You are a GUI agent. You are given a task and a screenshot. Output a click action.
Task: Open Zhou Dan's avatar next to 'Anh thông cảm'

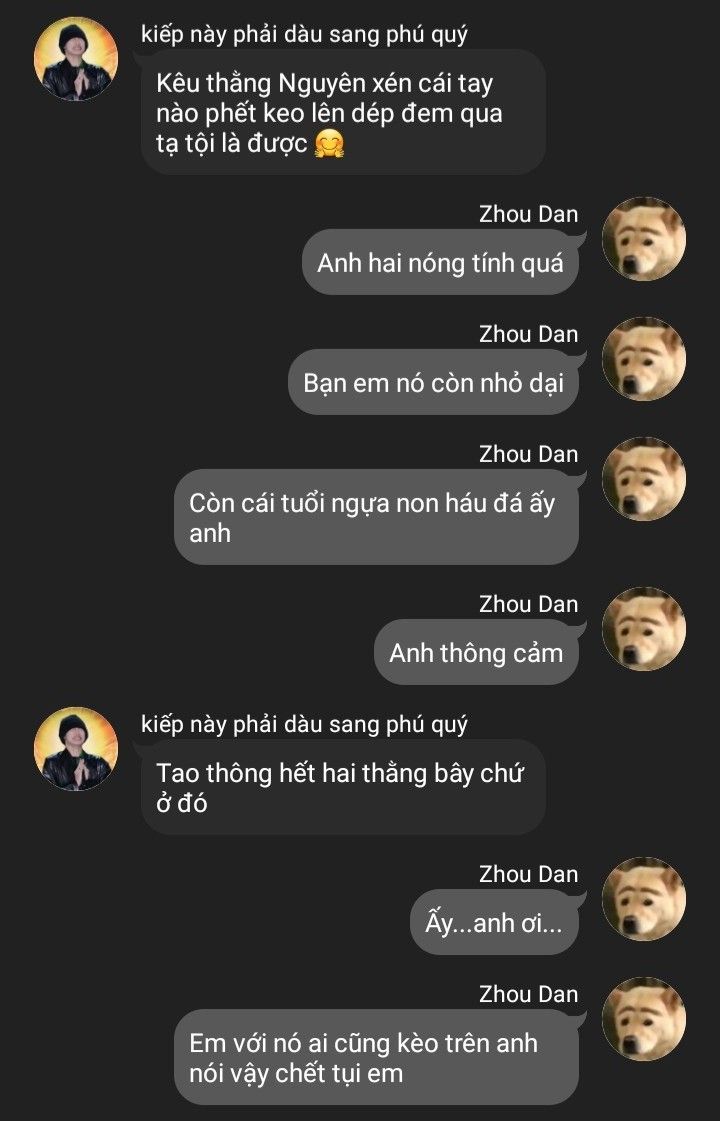tap(644, 629)
